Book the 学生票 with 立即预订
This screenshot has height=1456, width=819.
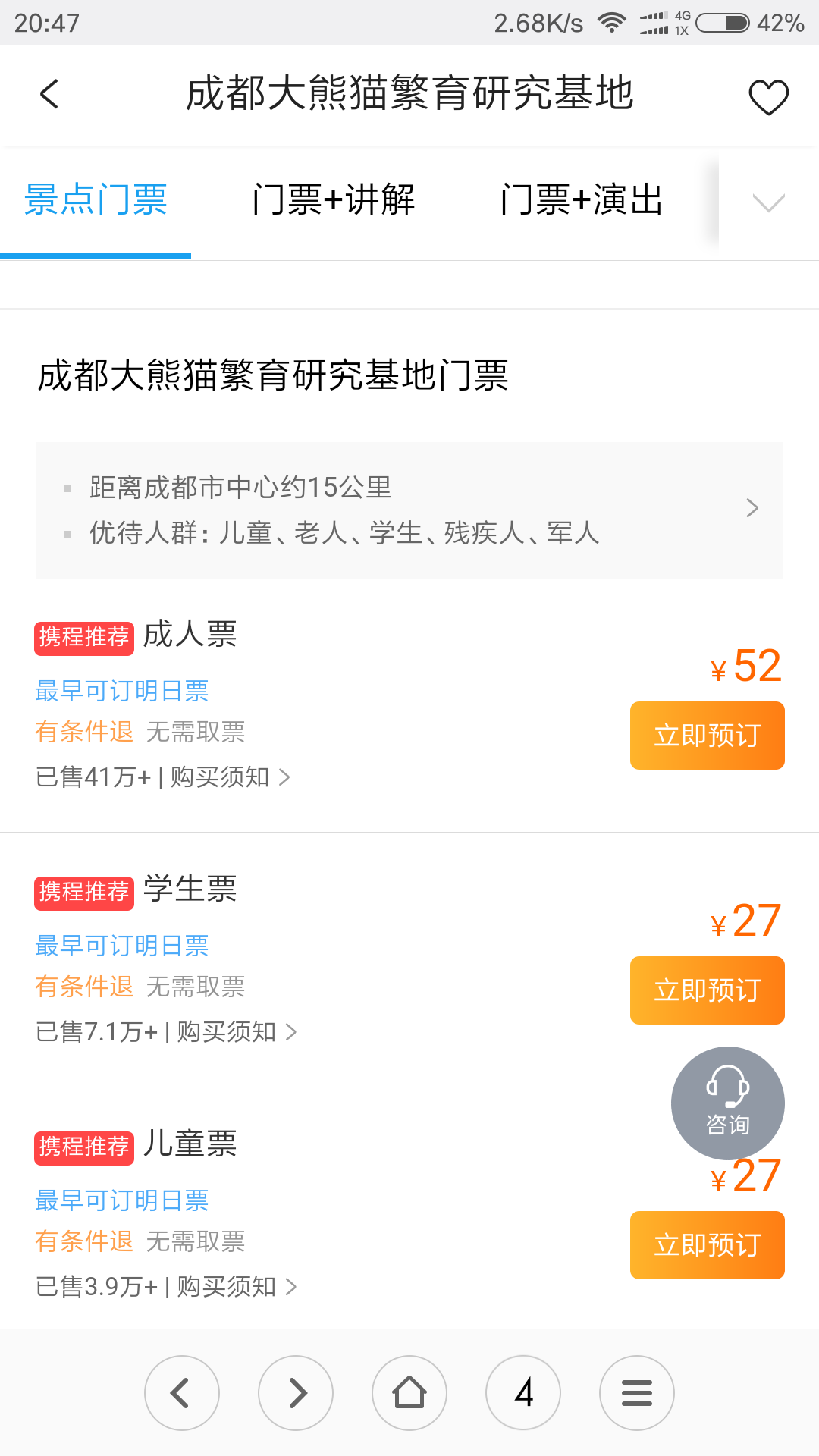707,990
